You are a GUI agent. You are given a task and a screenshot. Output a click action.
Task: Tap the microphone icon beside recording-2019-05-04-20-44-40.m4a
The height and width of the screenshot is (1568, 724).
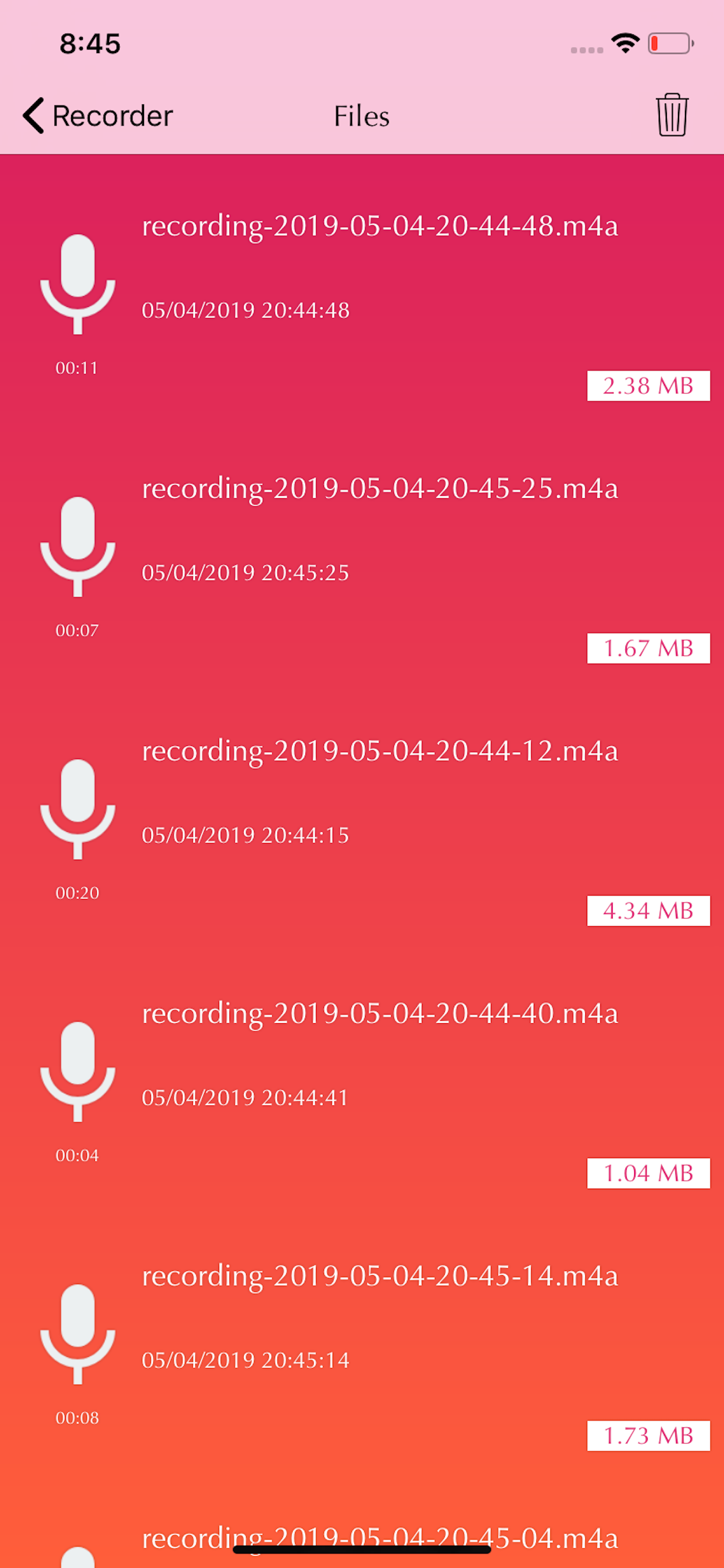pos(78,1073)
